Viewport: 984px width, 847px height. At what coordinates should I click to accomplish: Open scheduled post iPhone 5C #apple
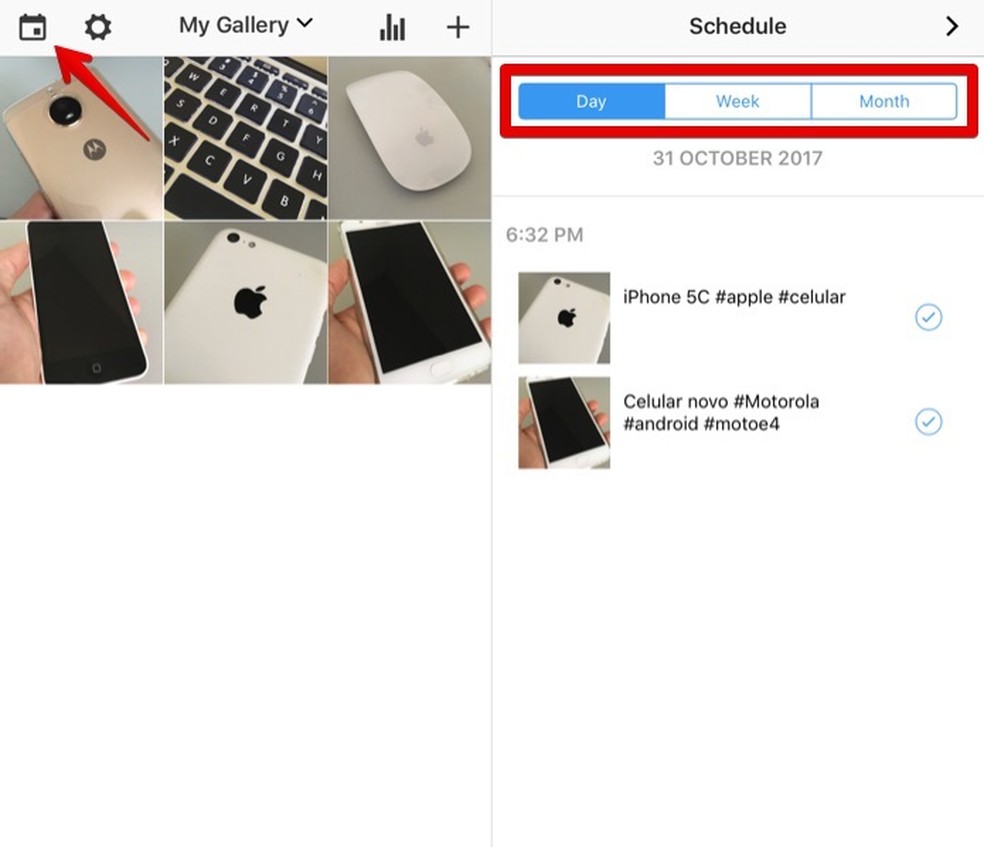click(734, 297)
